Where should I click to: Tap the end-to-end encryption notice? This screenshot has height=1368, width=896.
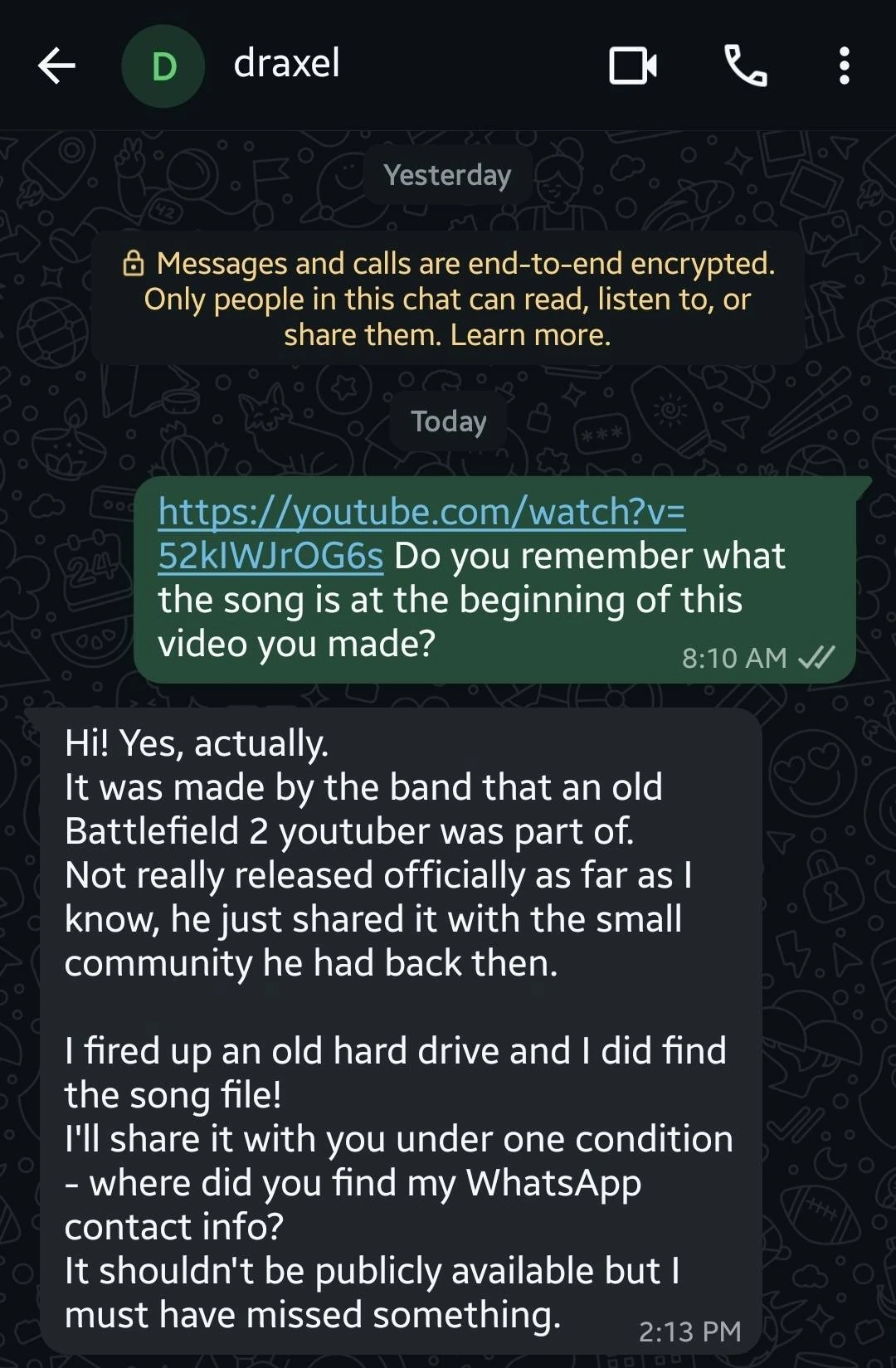coord(448,299)
